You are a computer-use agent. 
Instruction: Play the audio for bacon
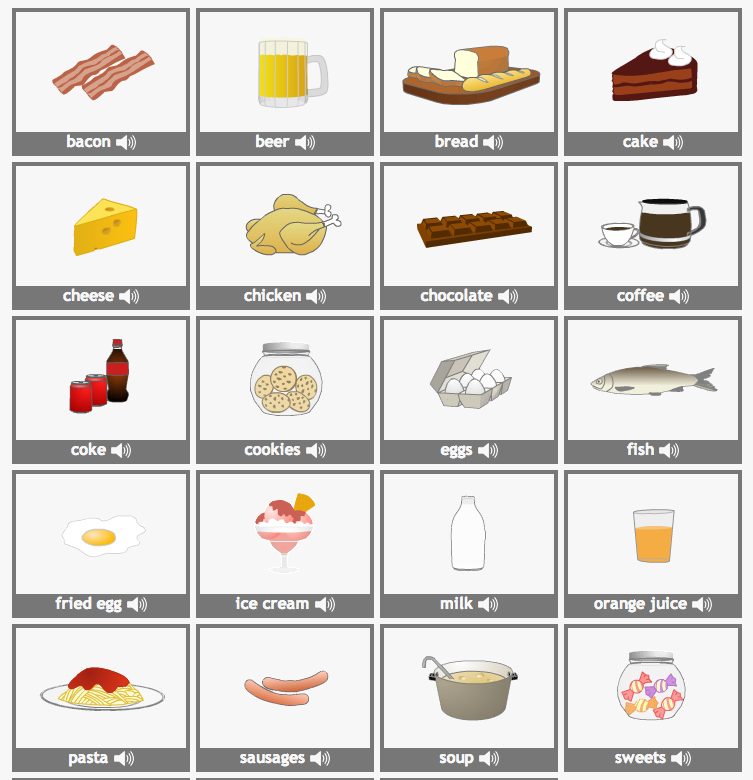click(126, 142)
